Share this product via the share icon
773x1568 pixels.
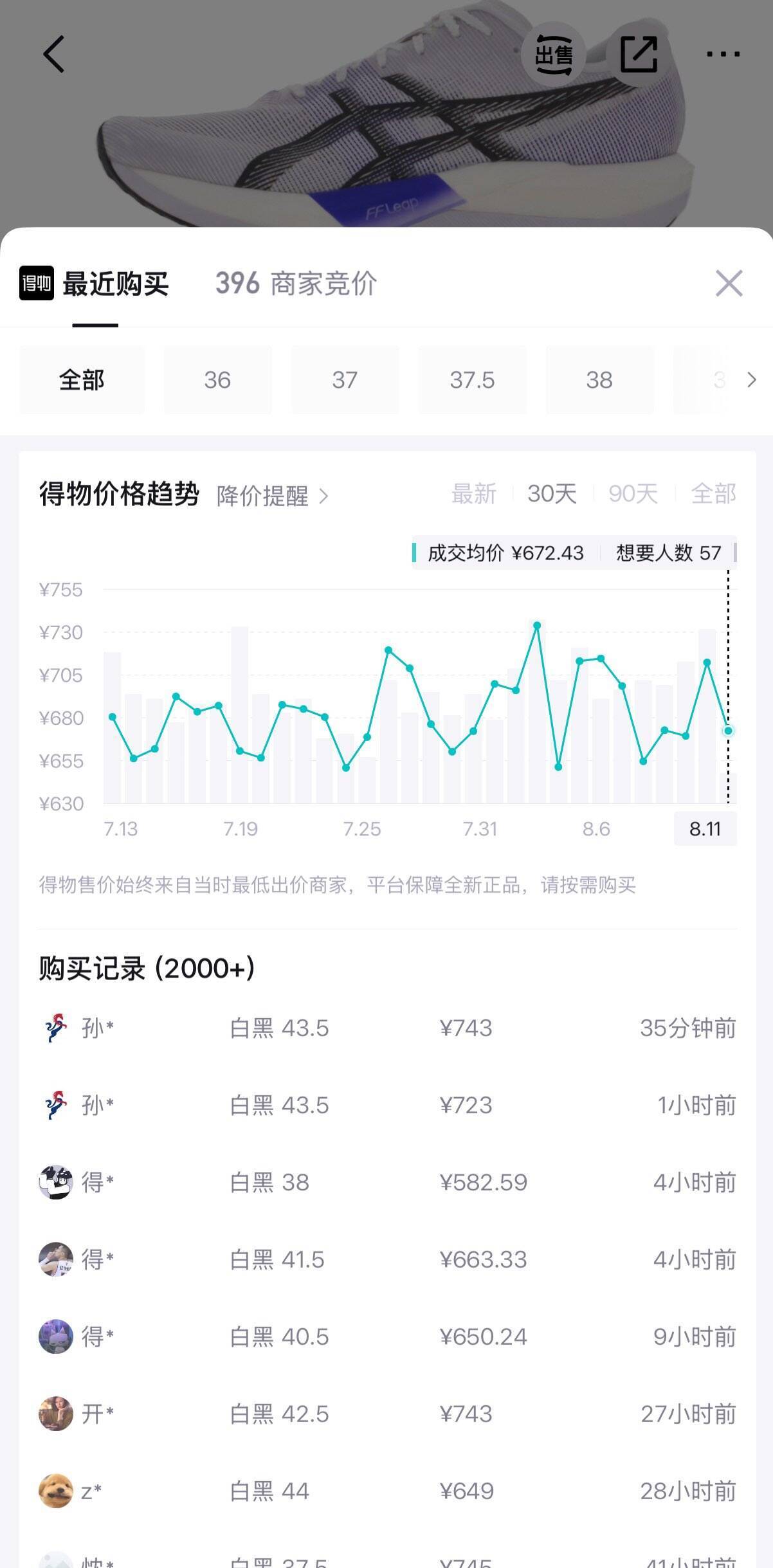639,55
